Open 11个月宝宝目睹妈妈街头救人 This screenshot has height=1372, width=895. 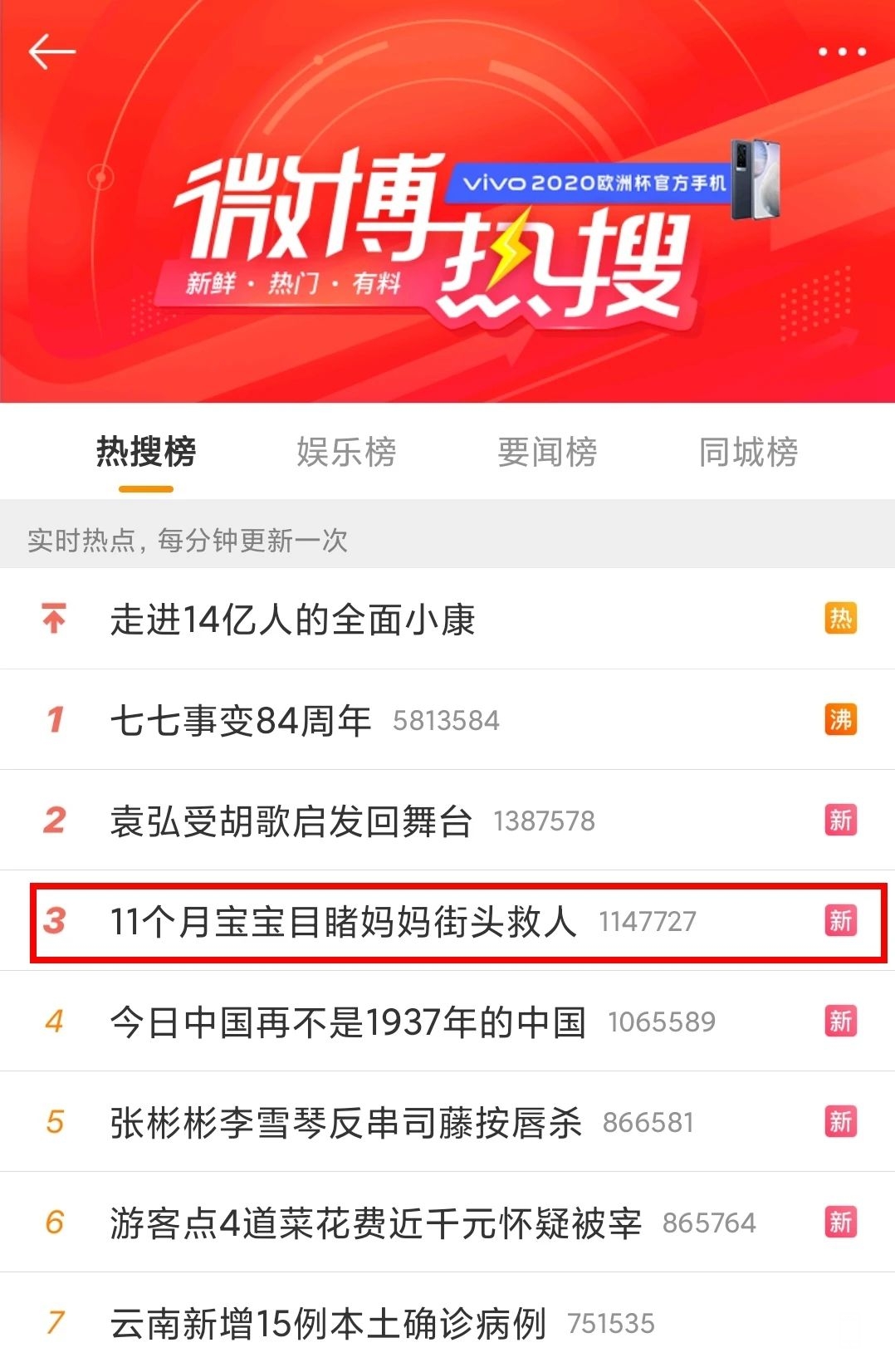pos(343,922)
